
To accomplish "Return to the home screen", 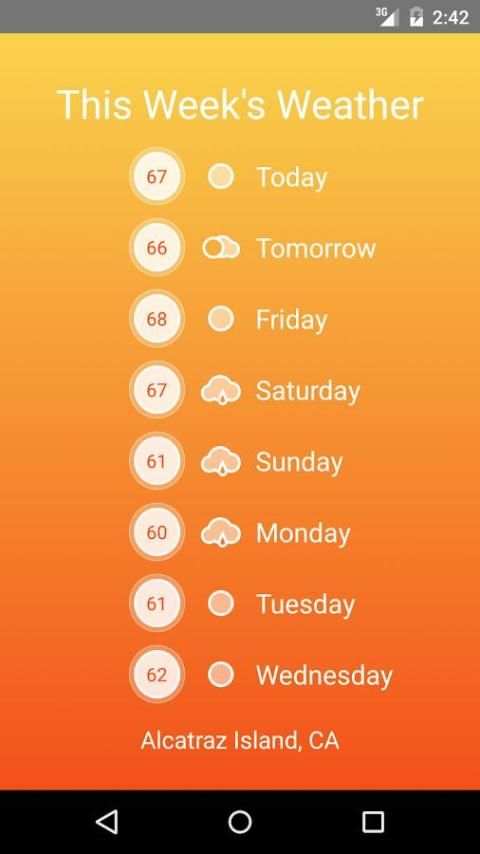I will coord(240,821).
